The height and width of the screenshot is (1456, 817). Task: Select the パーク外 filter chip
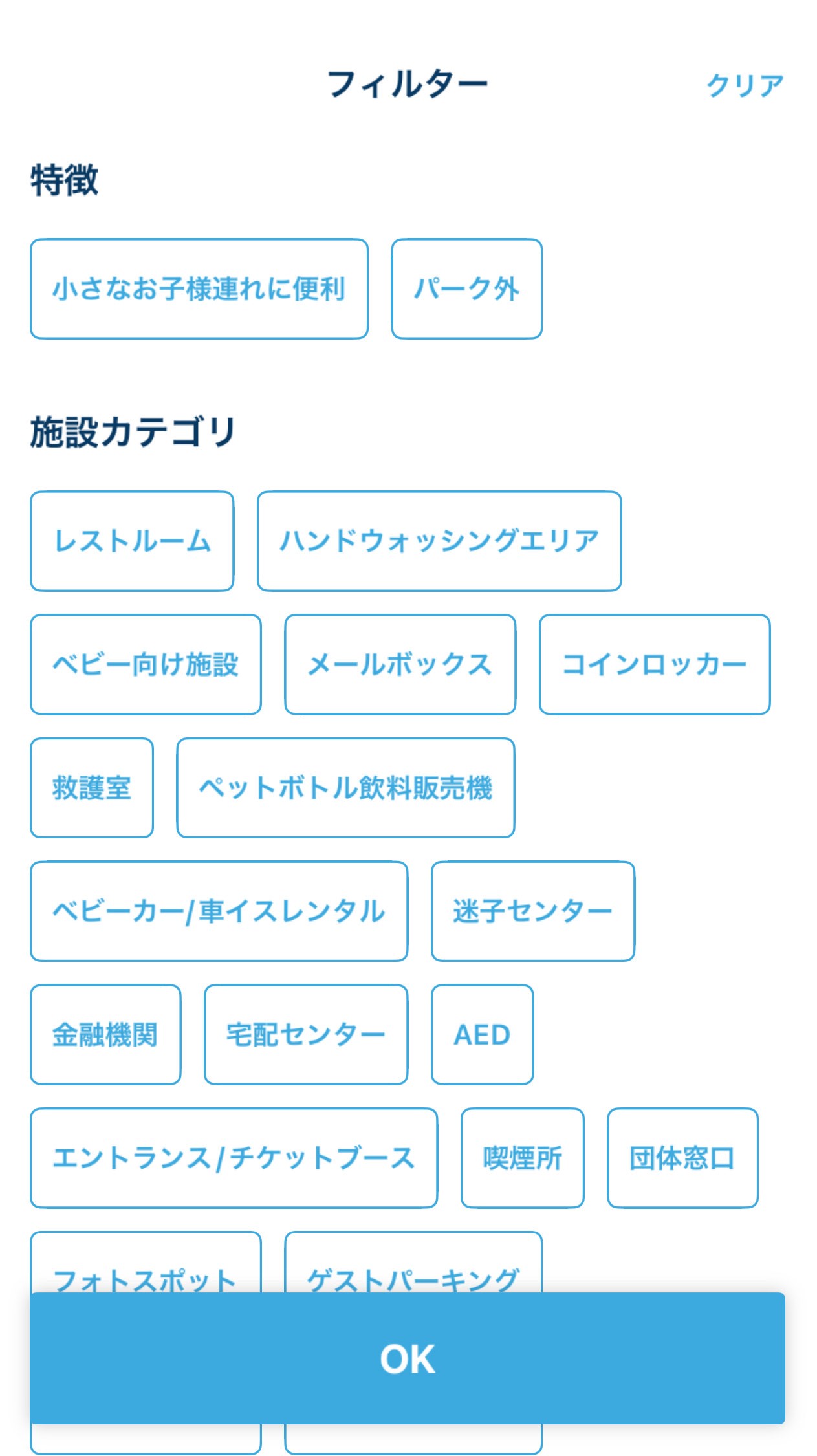[466, 288]
